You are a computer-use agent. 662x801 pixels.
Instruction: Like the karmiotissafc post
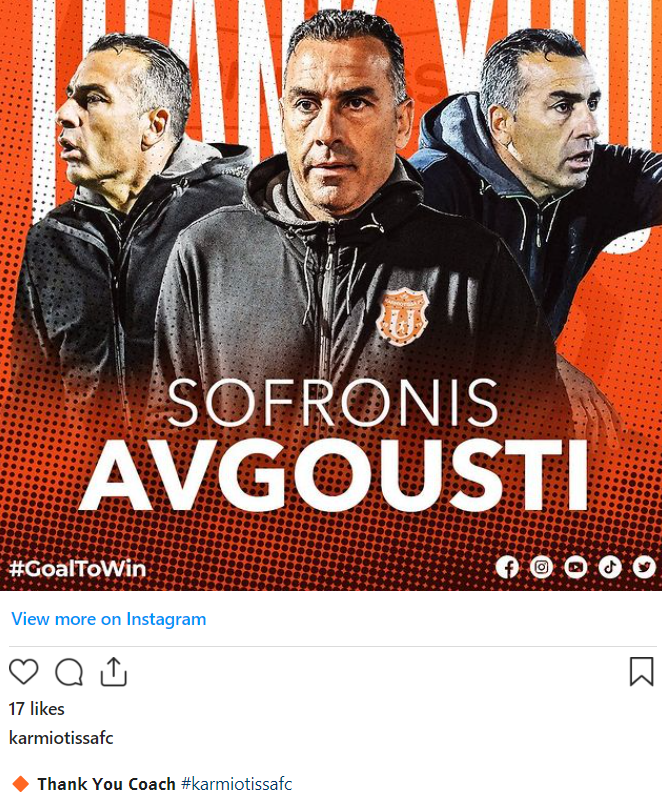pyautogui.click(x=23, y=671)
